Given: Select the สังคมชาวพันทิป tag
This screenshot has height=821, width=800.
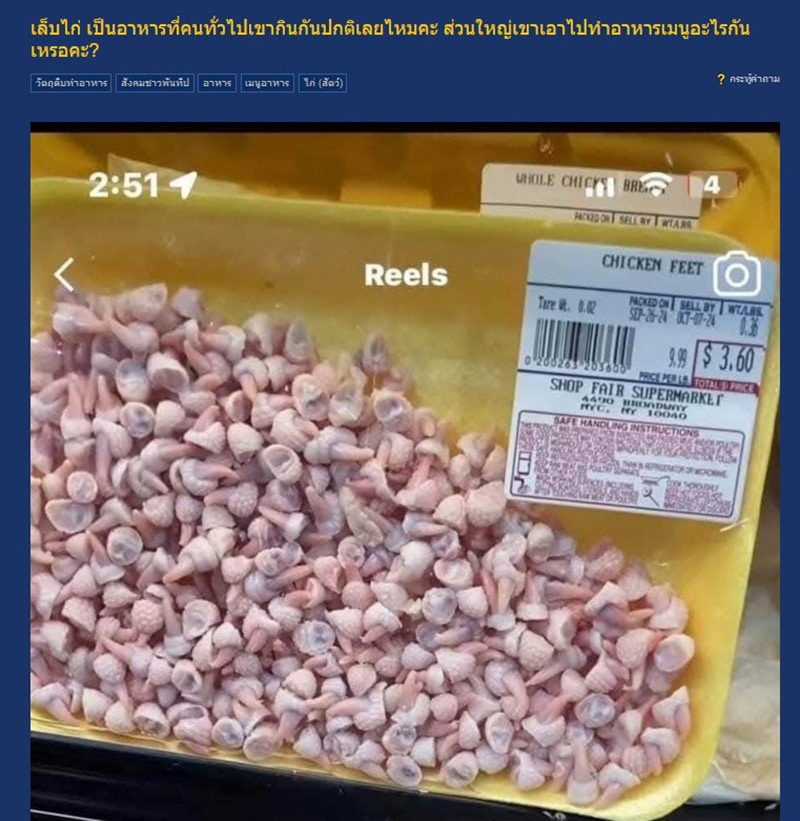Looking at the screenshot, I should [154, 83].
